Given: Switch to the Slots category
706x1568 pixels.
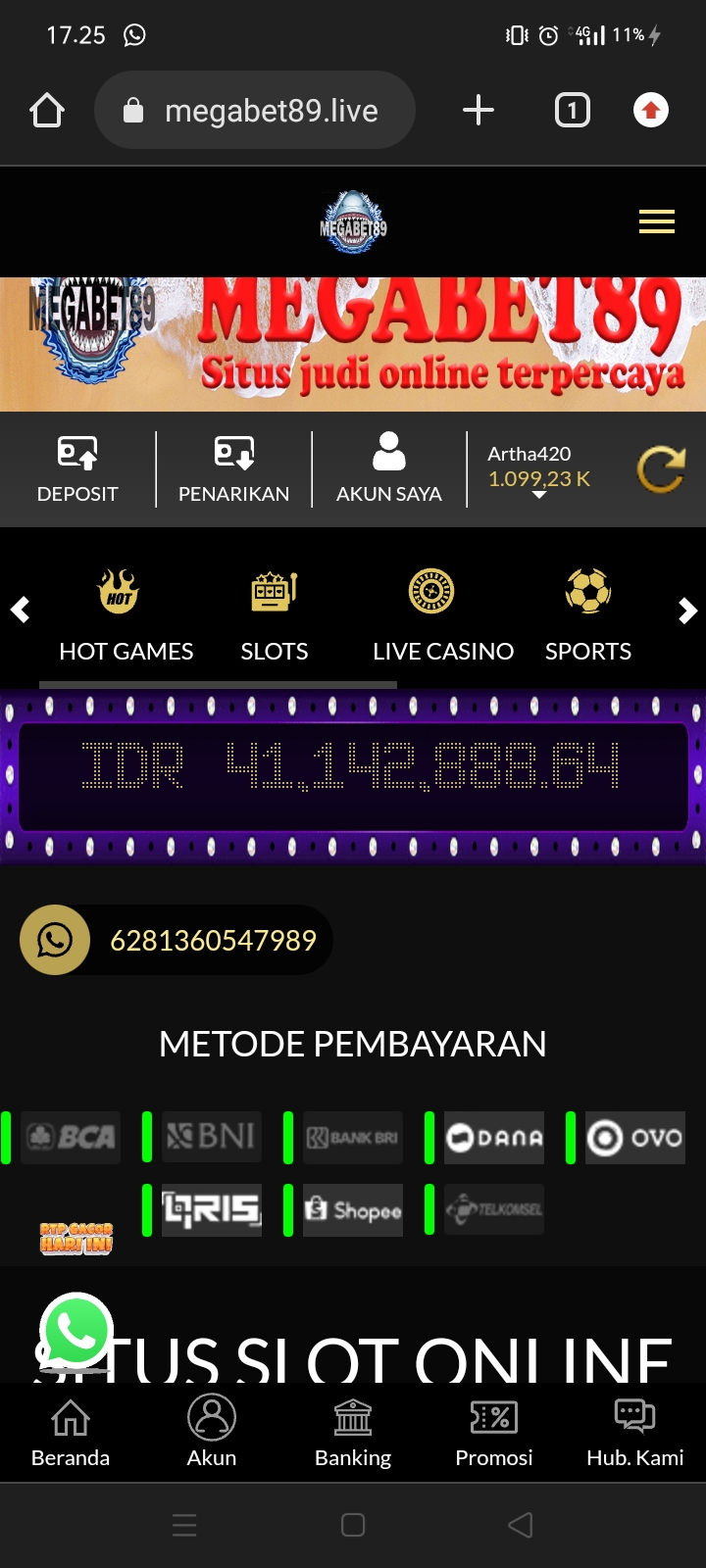Looking at the screenshot, I should pyautogui.click(x=275, y=615).
